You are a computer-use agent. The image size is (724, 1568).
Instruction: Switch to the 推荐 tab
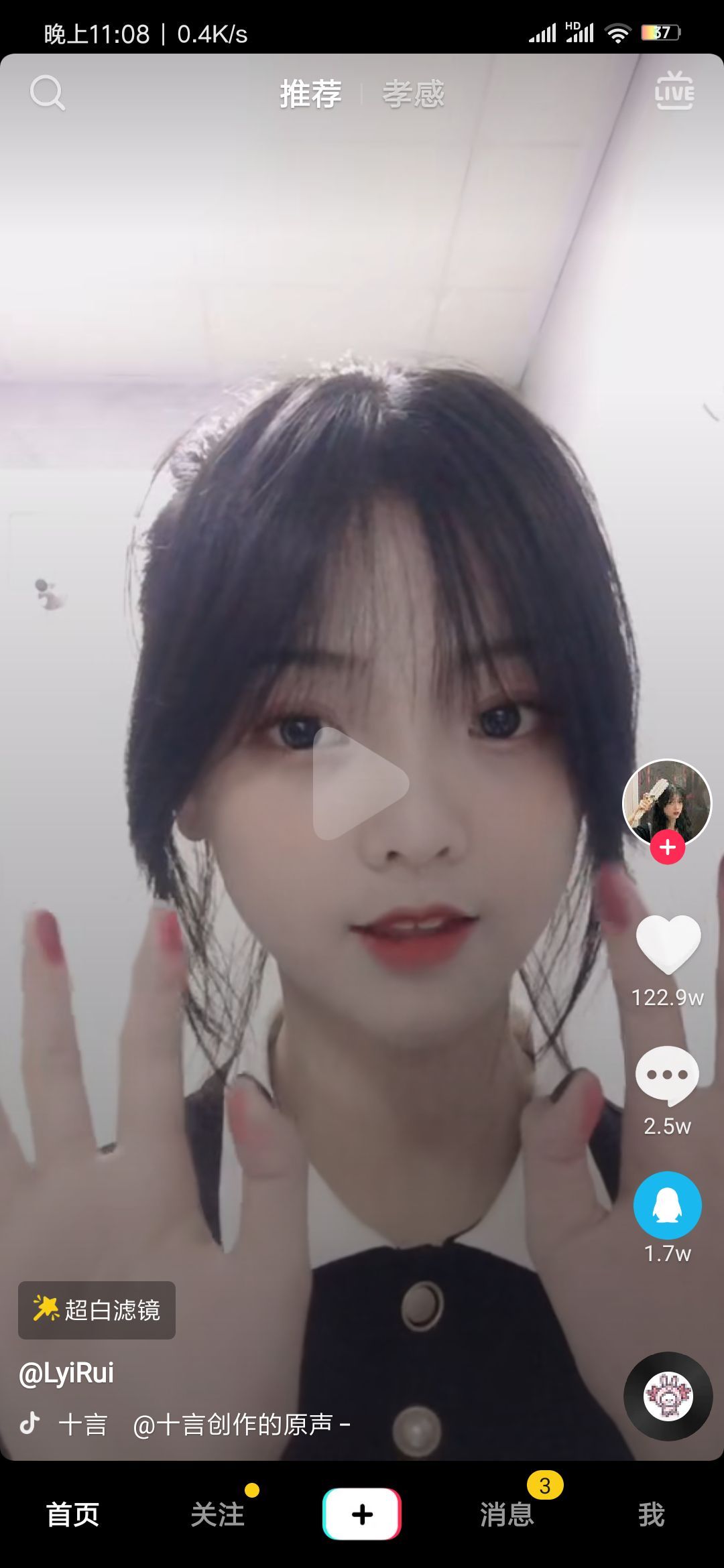pos(310,94)
